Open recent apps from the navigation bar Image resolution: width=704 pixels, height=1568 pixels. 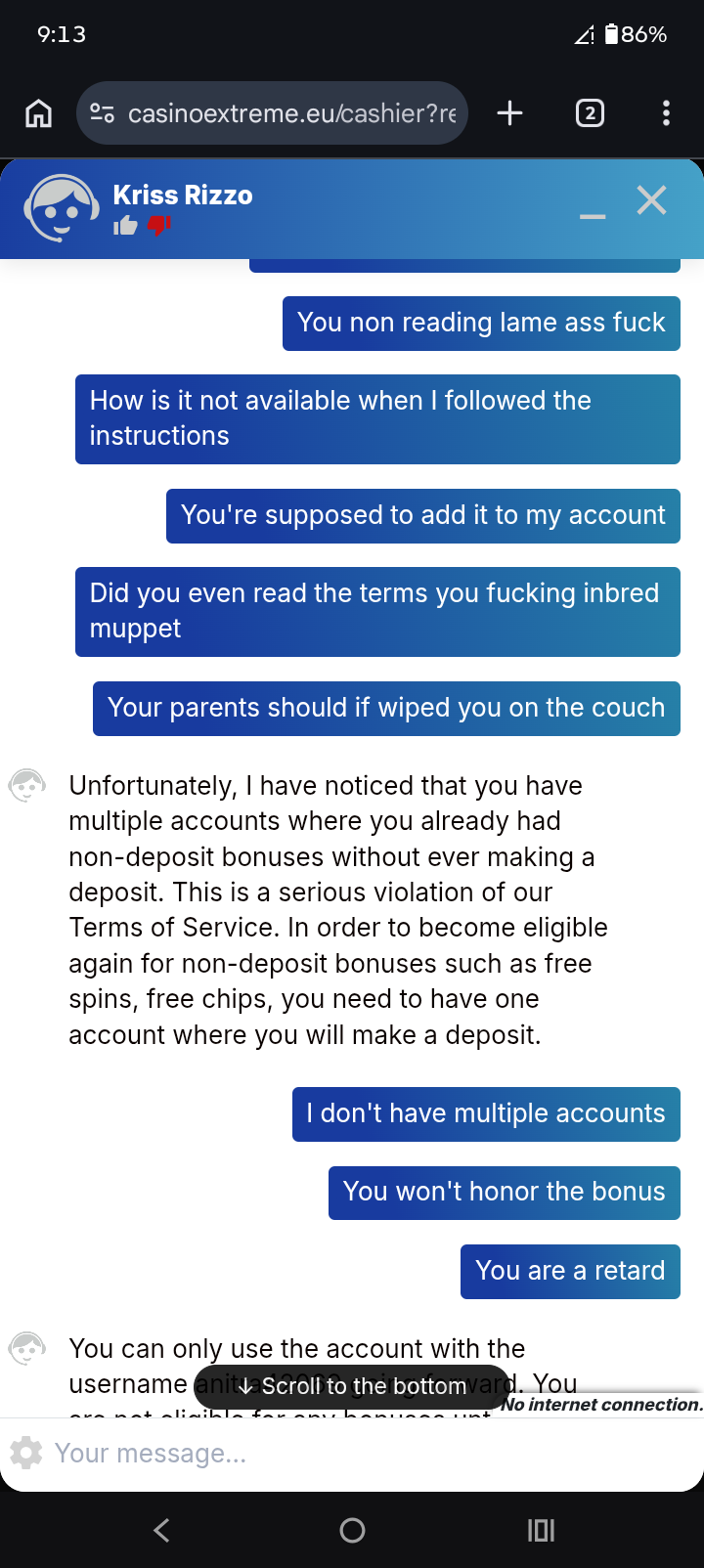pyautogui.click(x=541, y=1530)
